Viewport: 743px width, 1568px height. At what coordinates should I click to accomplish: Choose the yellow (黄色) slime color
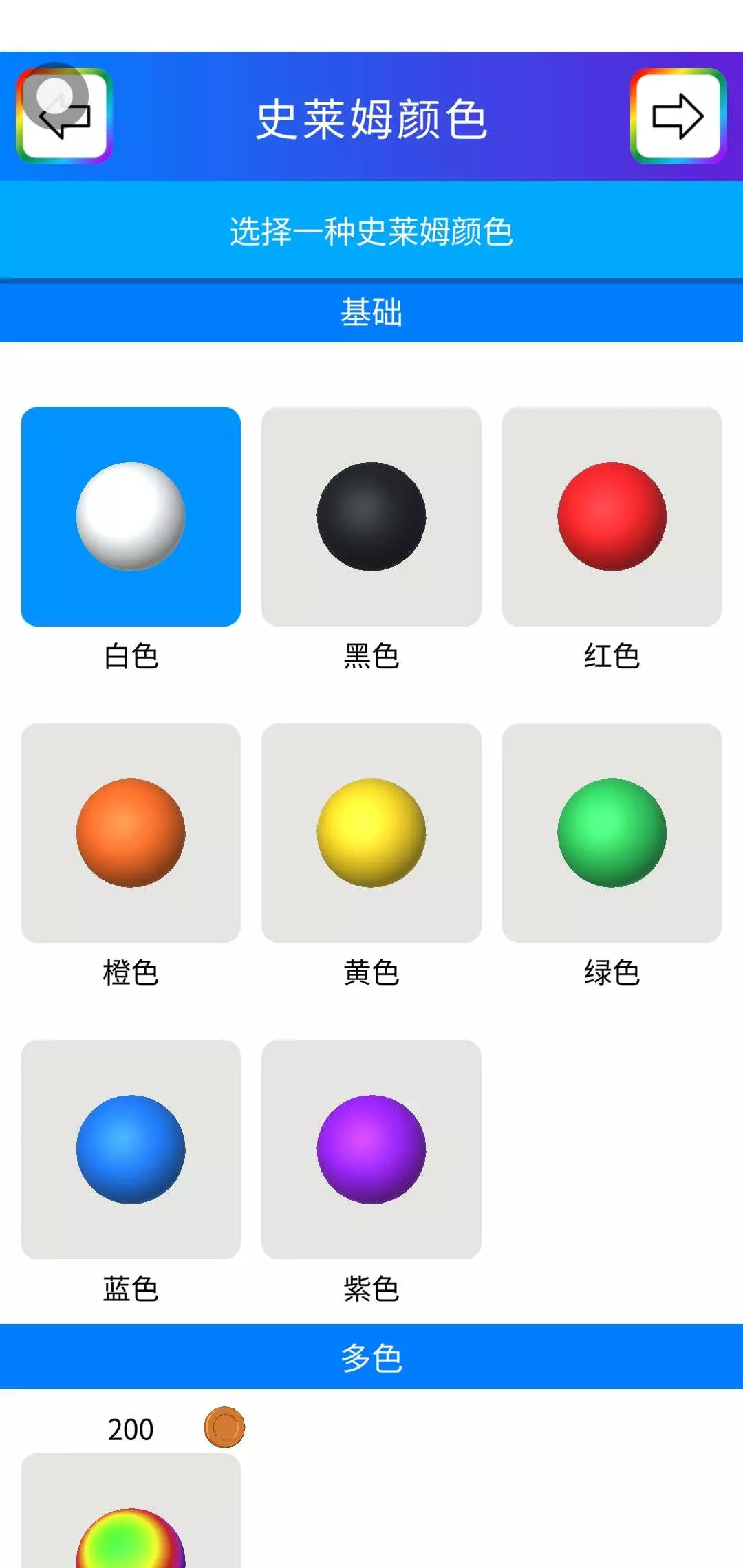click(x=371, y=833)
